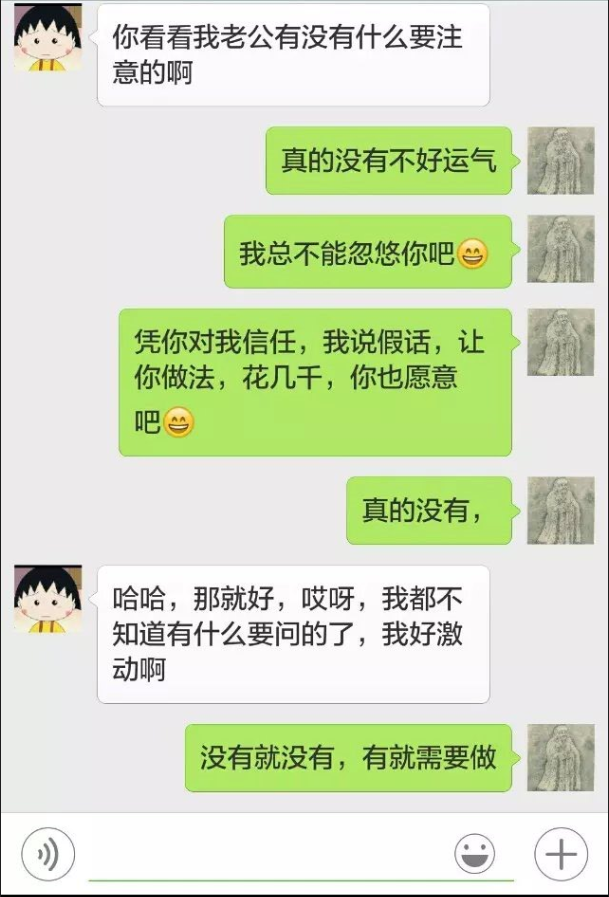Tap the voice message icon

coord(47,855)
